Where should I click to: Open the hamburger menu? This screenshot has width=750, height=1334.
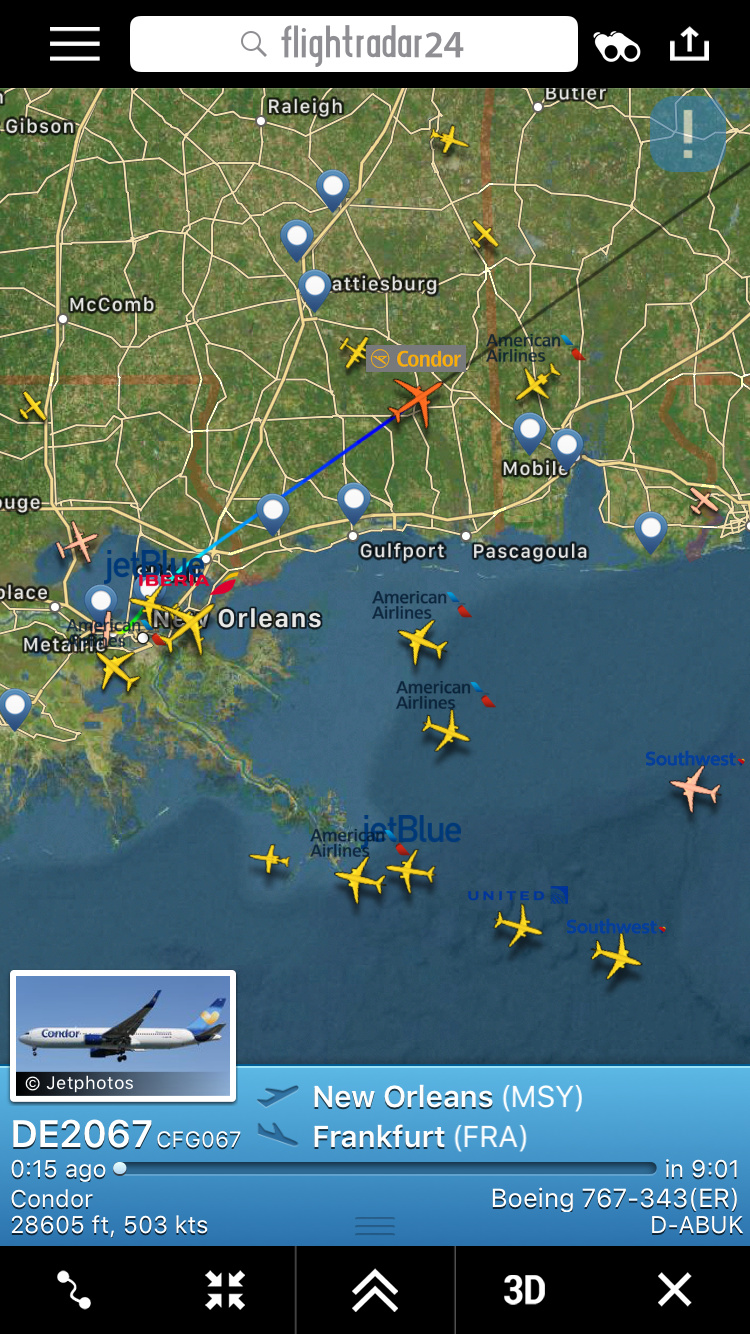click(75, 45)
